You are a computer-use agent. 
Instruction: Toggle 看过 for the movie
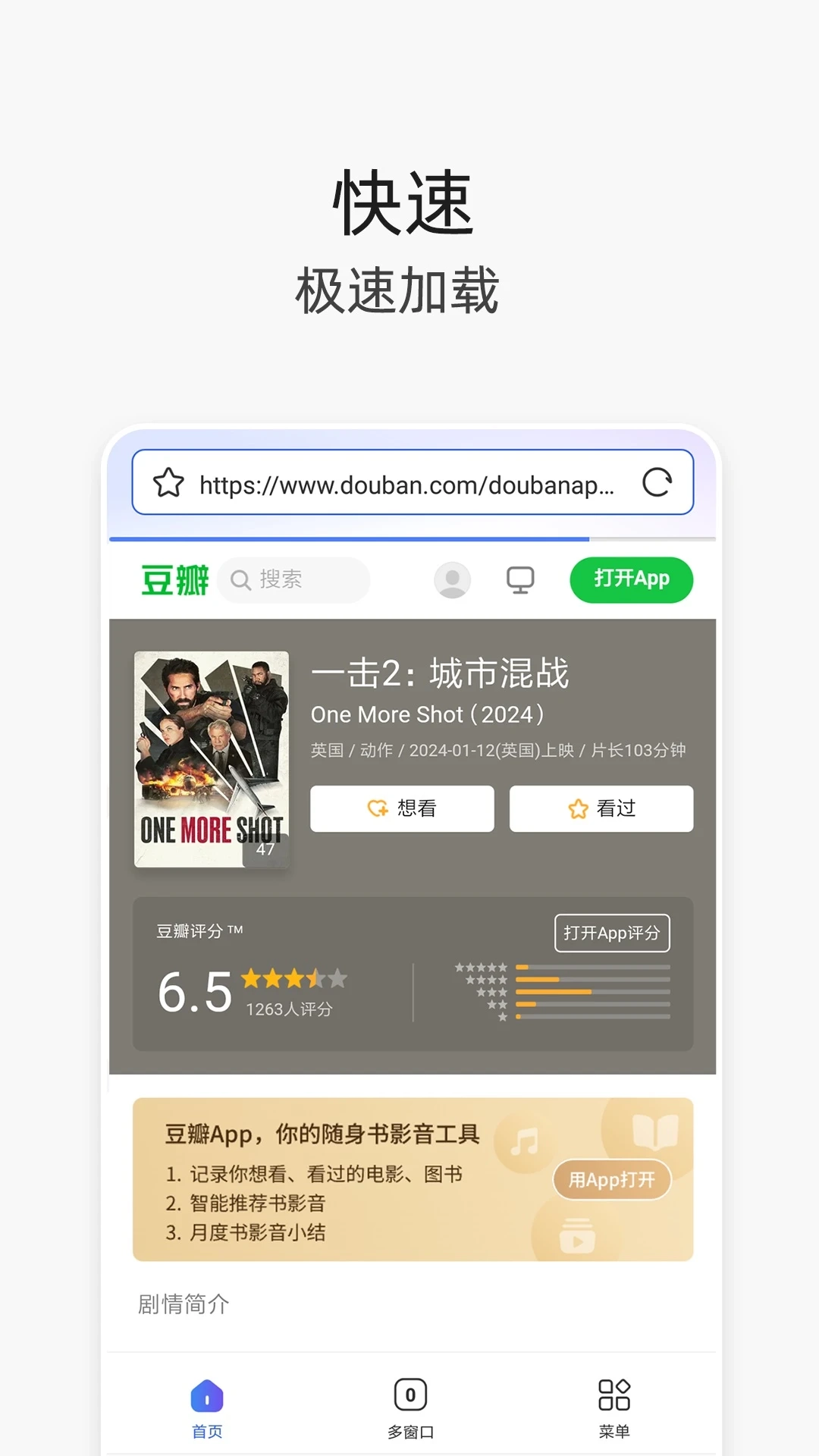601,808
